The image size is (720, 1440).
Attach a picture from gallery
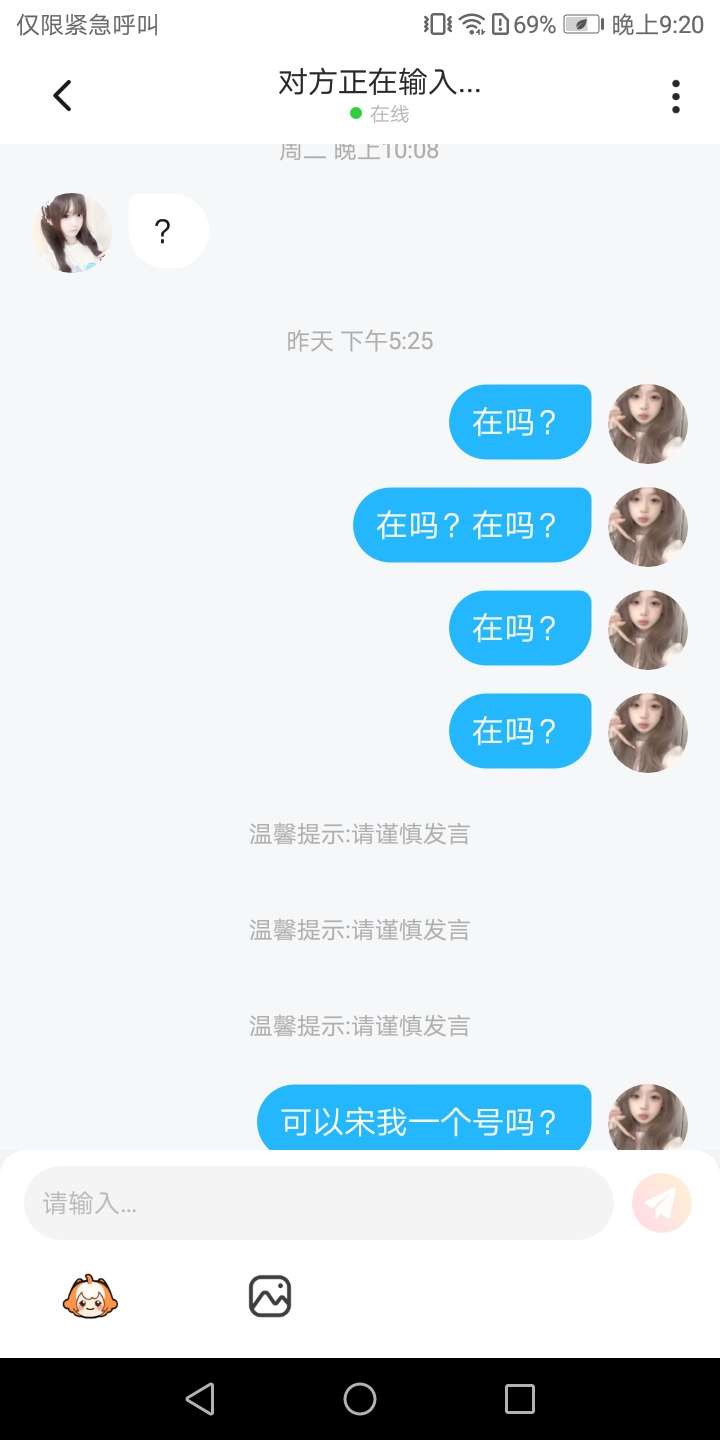point(270,1297)
